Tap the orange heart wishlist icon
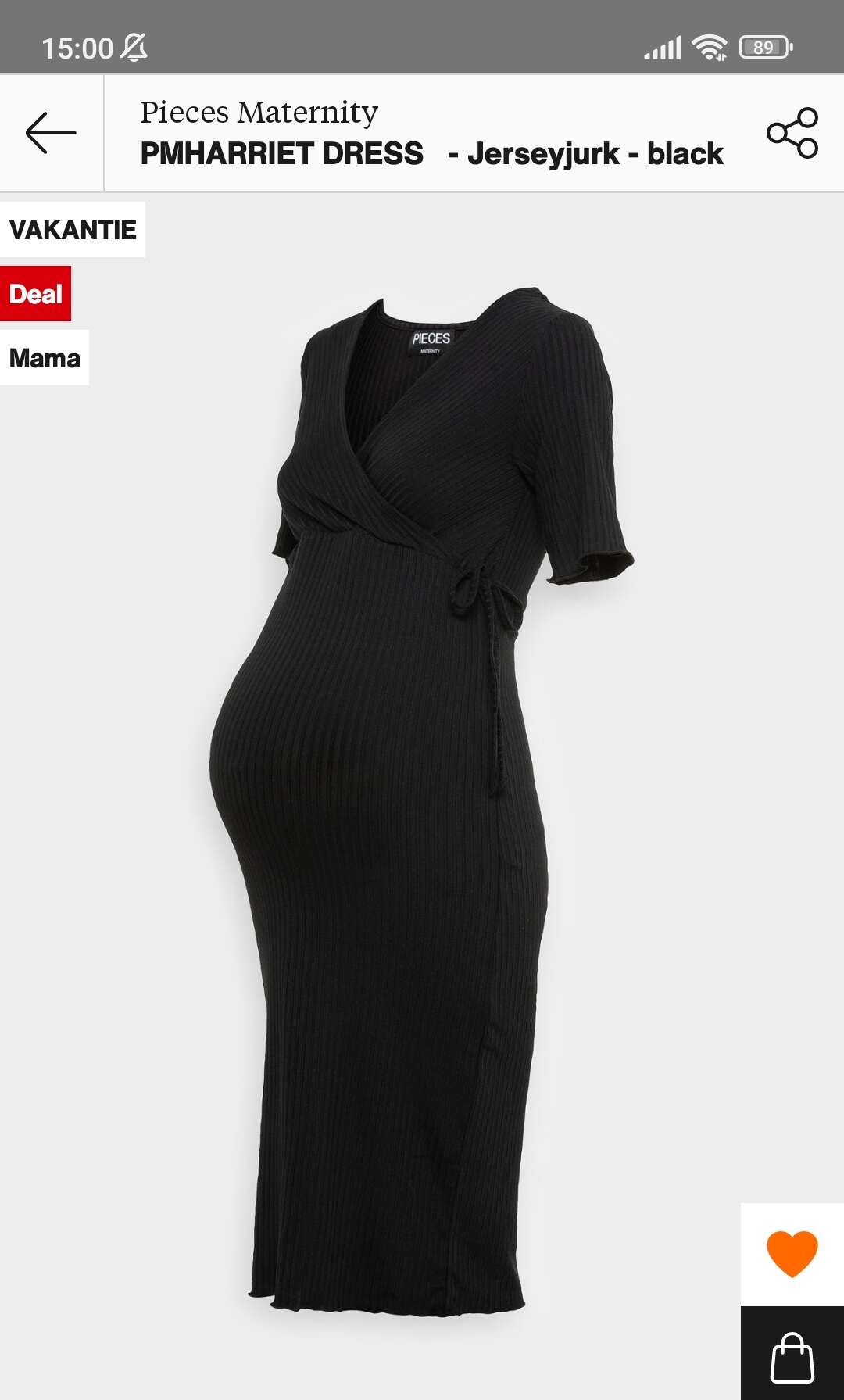The width and height of the screenshot is (844, 1400). (792, 1254)
